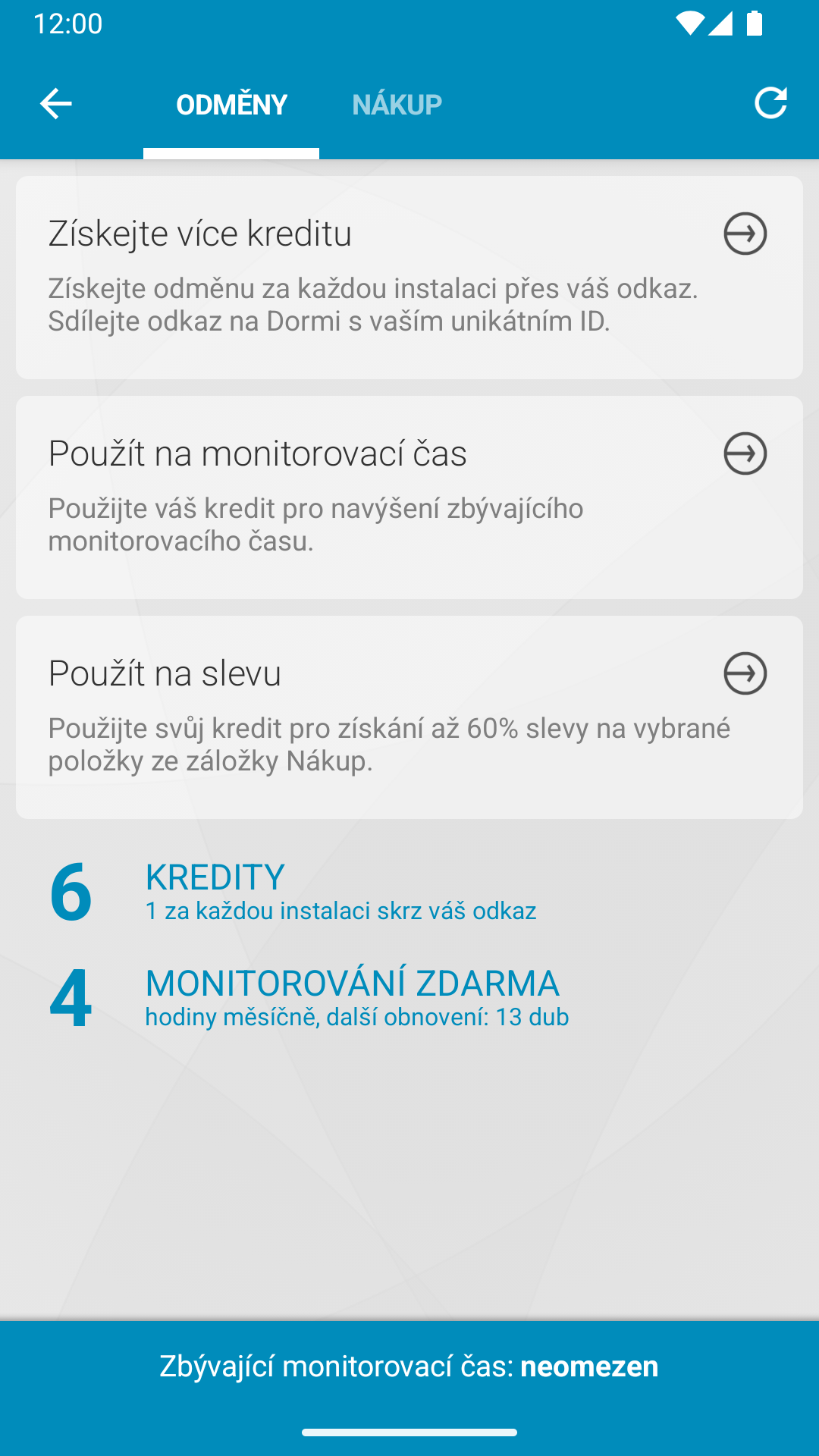The width and height of the screenshot is (819, 1456).
Task: Select the ODMĚNY tab
Action: pyautogui.click(x=231, y=104)
